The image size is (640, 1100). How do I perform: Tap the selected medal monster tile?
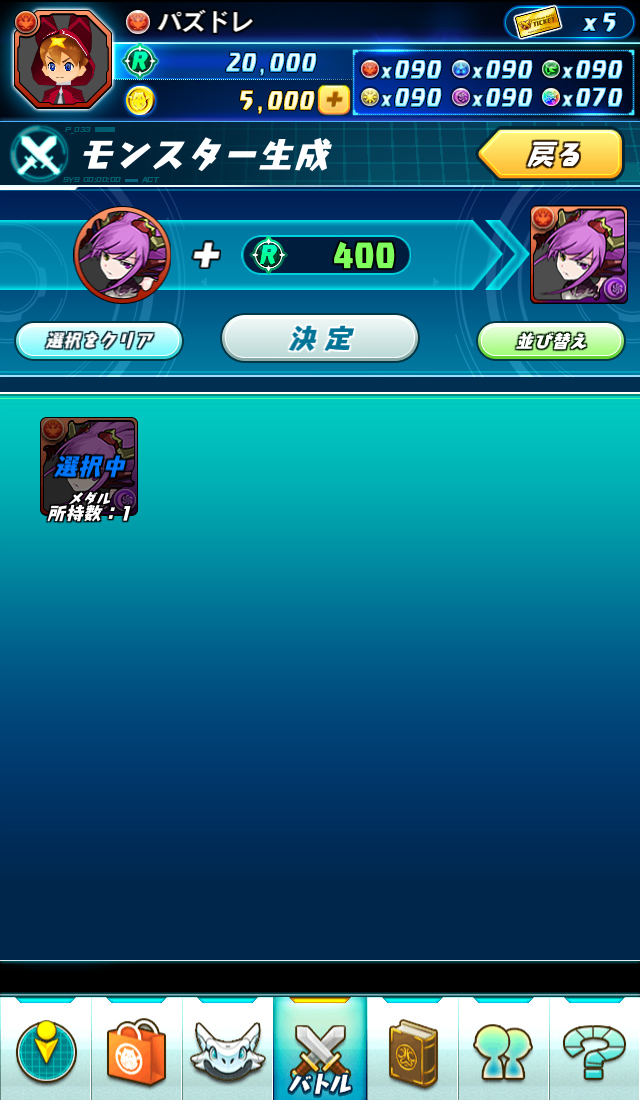click(x=89, y=467)
